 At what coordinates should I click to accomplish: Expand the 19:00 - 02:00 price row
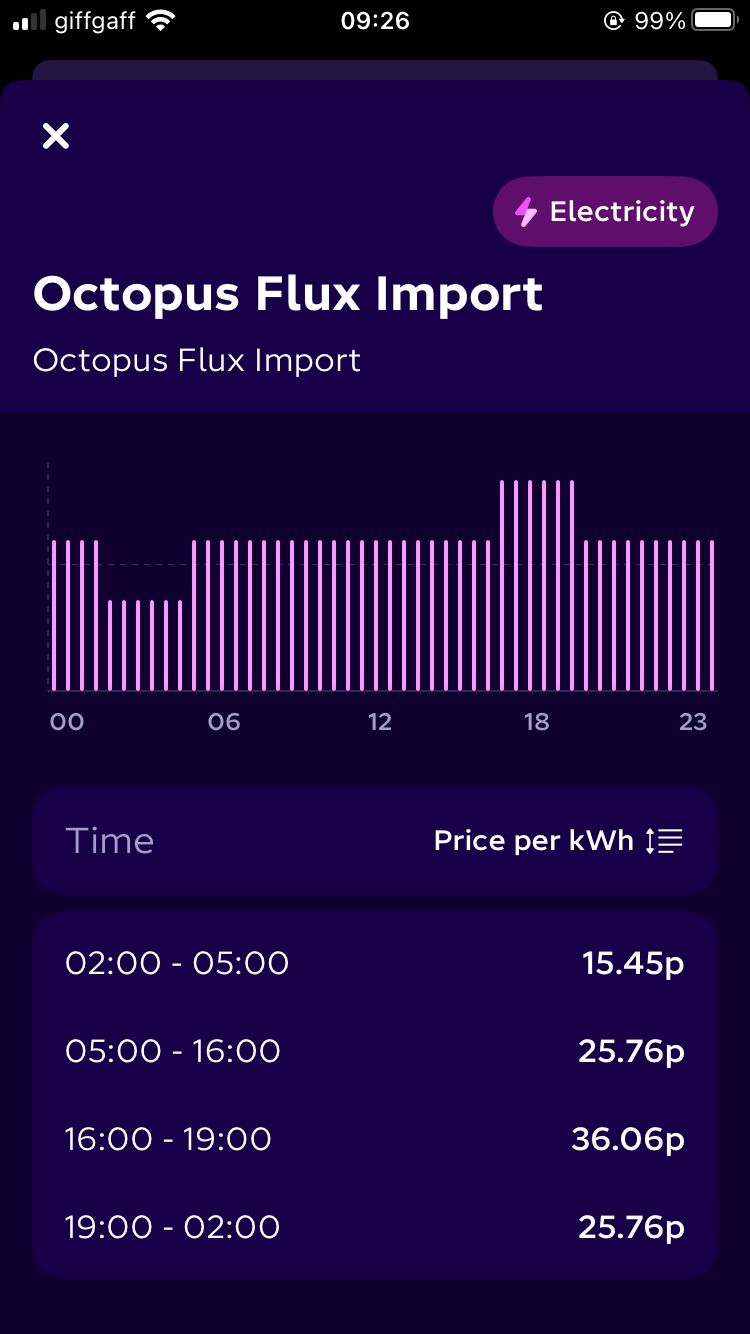pos(375,1227)
